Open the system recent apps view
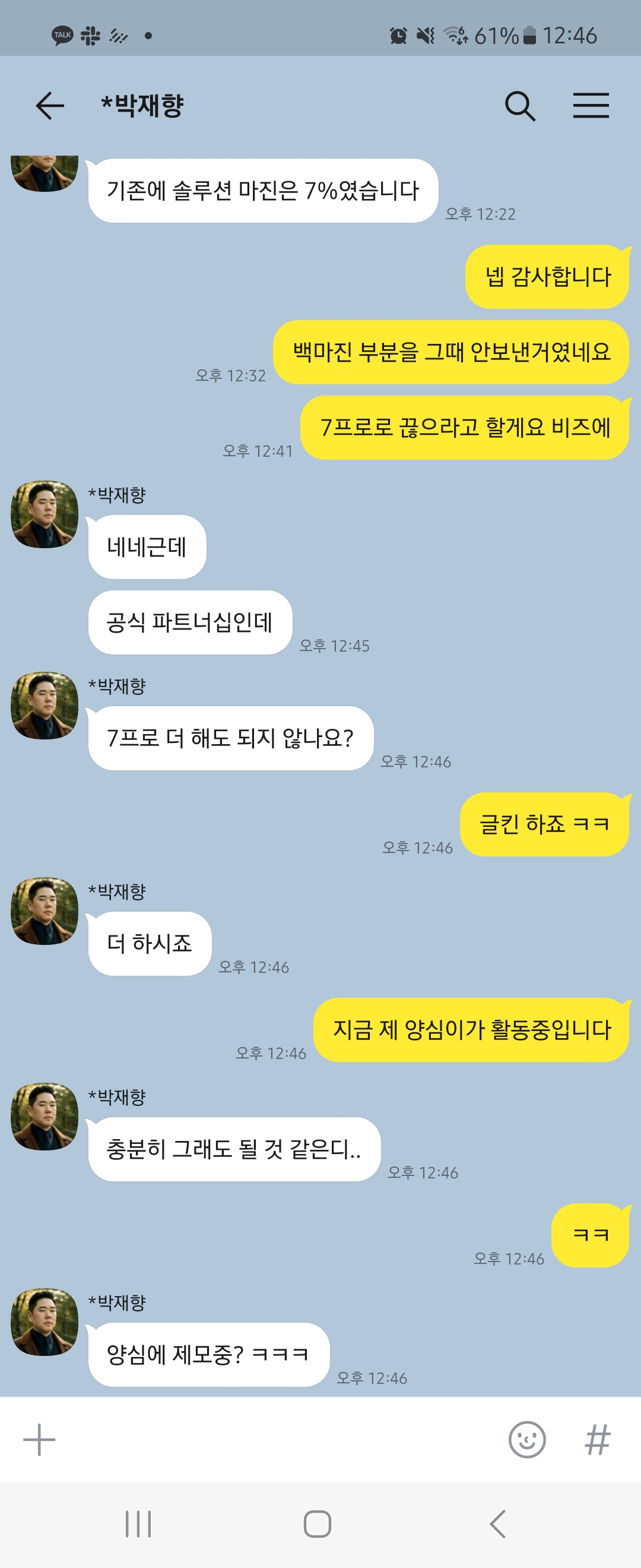 [138, 1524]
